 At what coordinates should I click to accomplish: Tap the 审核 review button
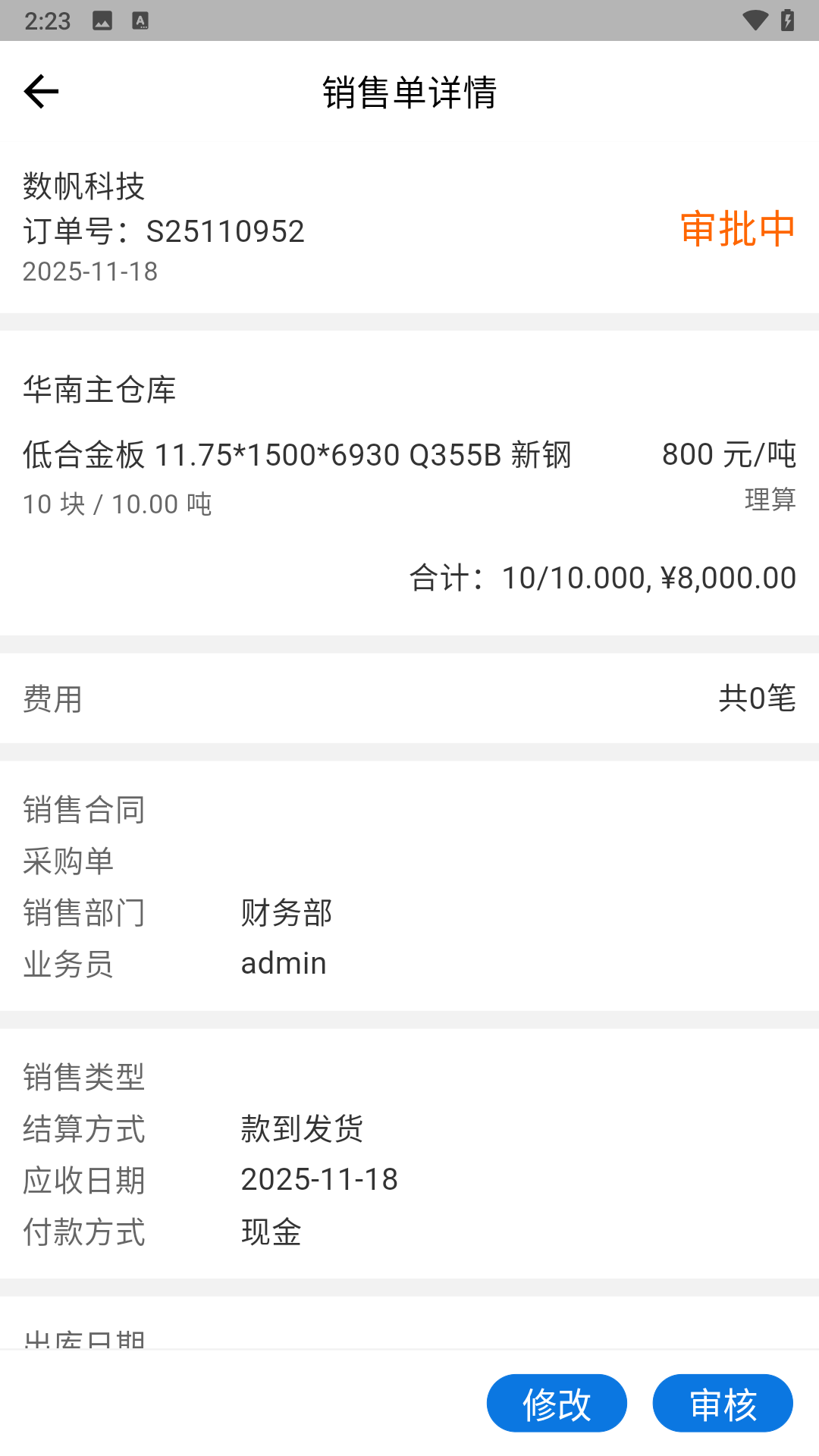[x=723, y=1402]
